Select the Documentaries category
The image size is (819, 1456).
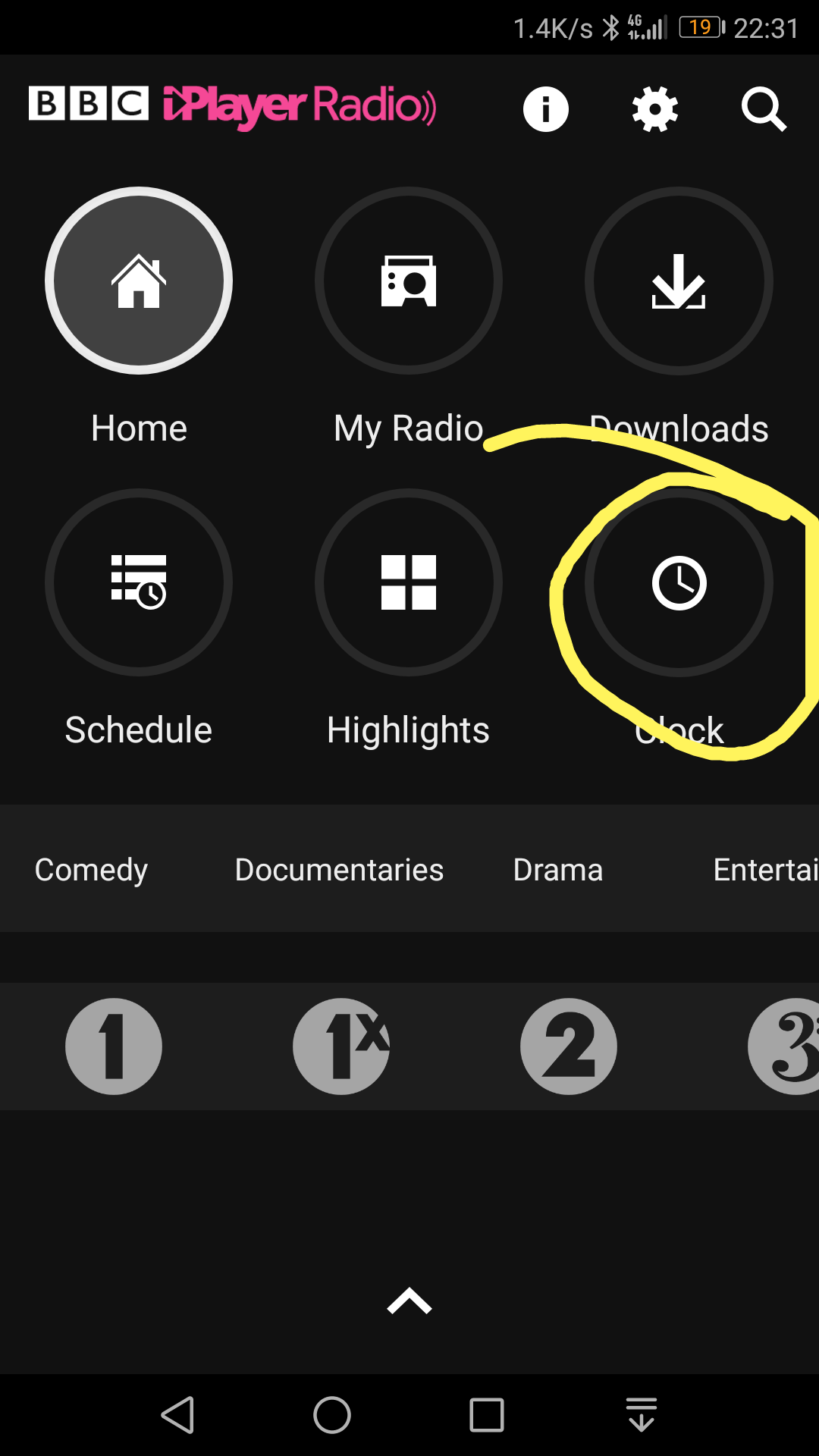pyautogui.click(x=339, y=869)
